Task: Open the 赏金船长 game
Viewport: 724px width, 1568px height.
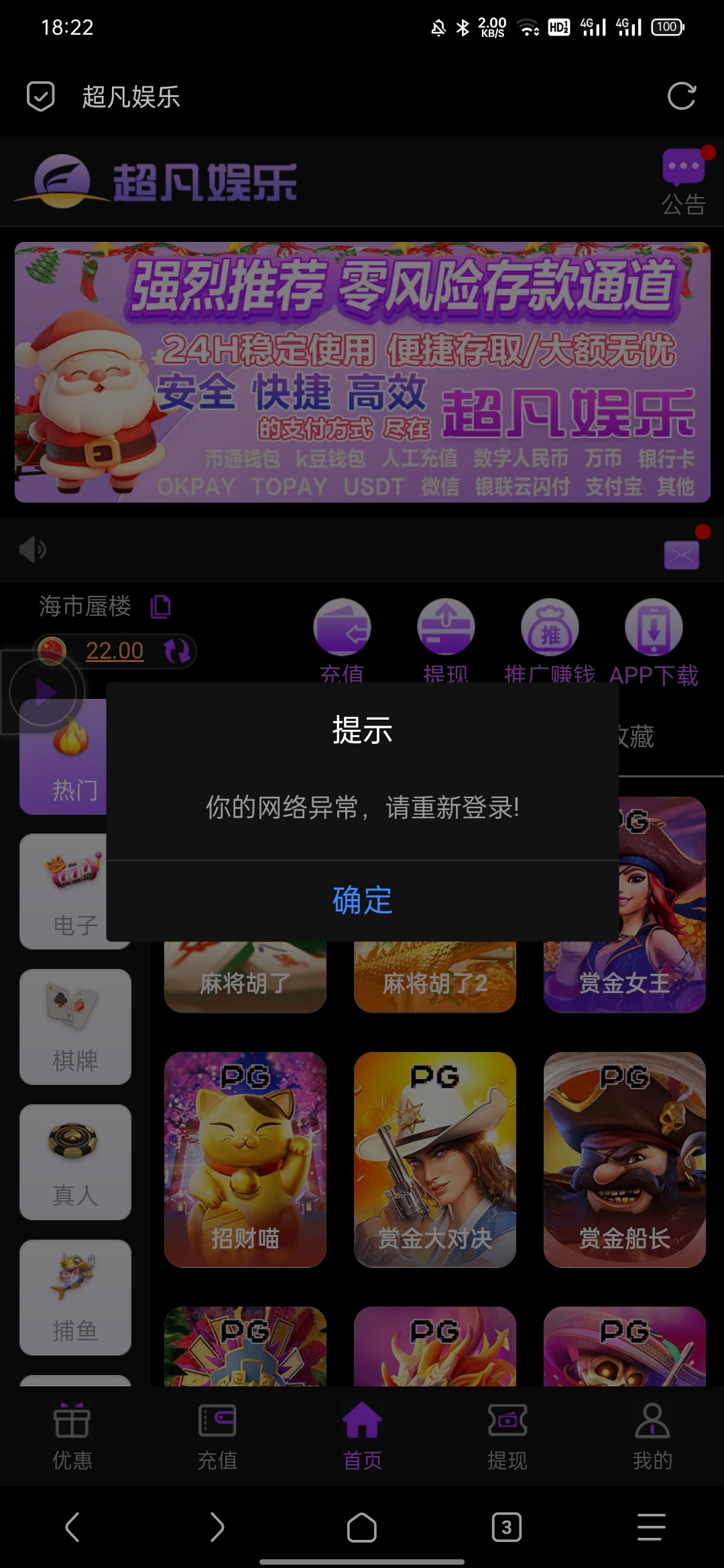Action: [x=625, y=1159]
